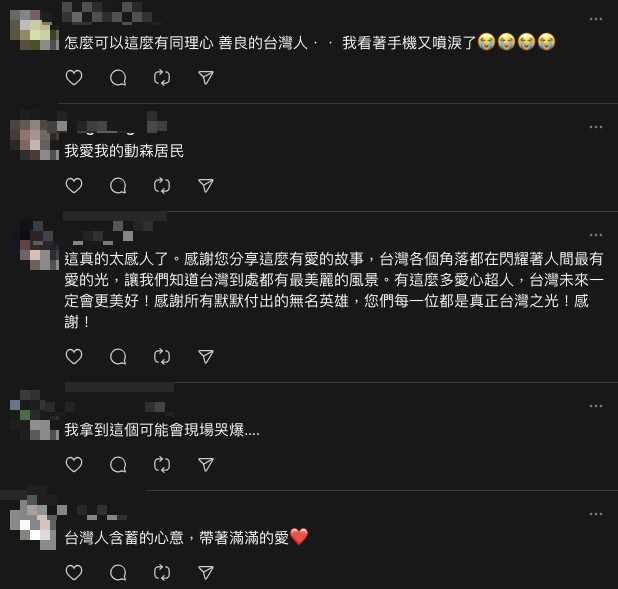Repost the 善良的台灣人 comment
This screenshot has height=589, width=618.
click(x=162, y=77)
